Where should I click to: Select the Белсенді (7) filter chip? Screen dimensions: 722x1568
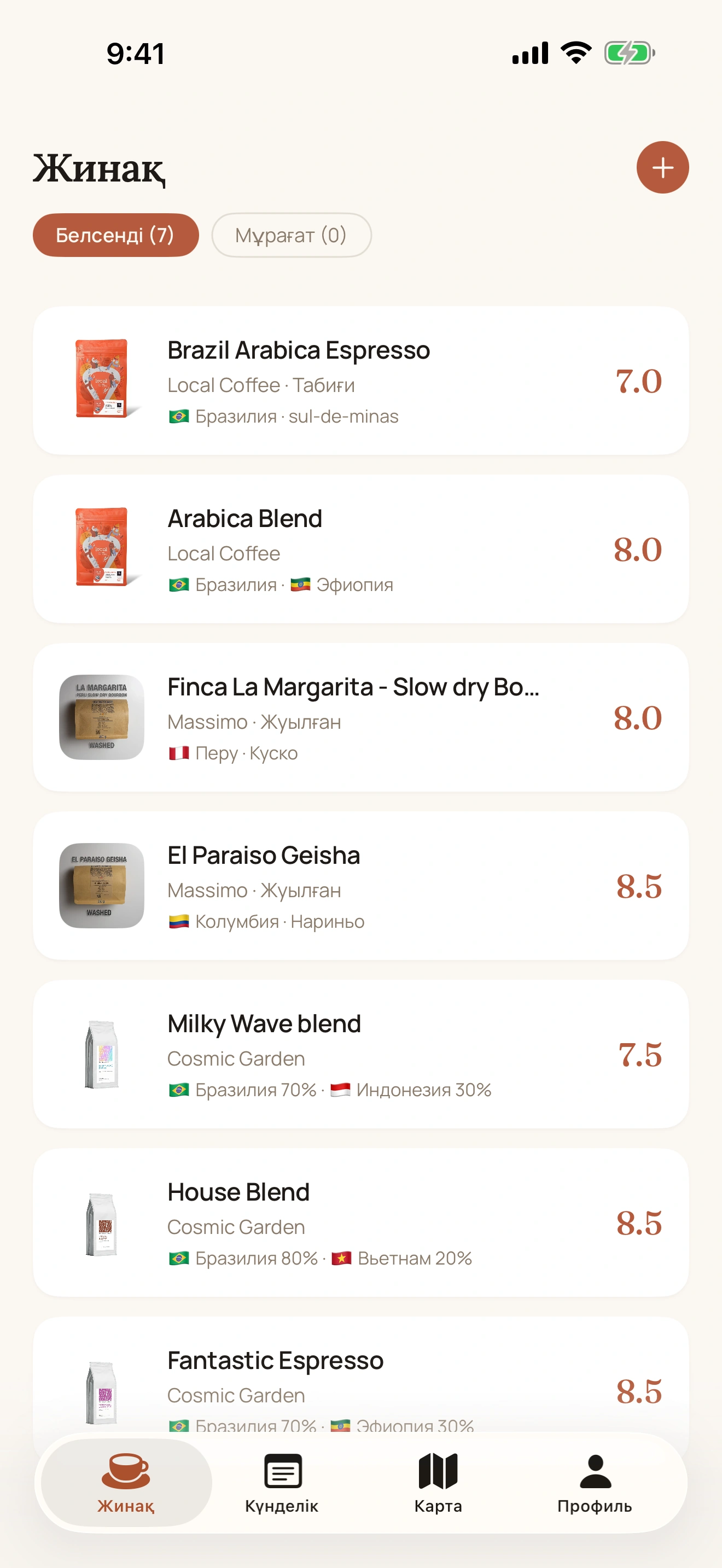click(x=115, y=235)
